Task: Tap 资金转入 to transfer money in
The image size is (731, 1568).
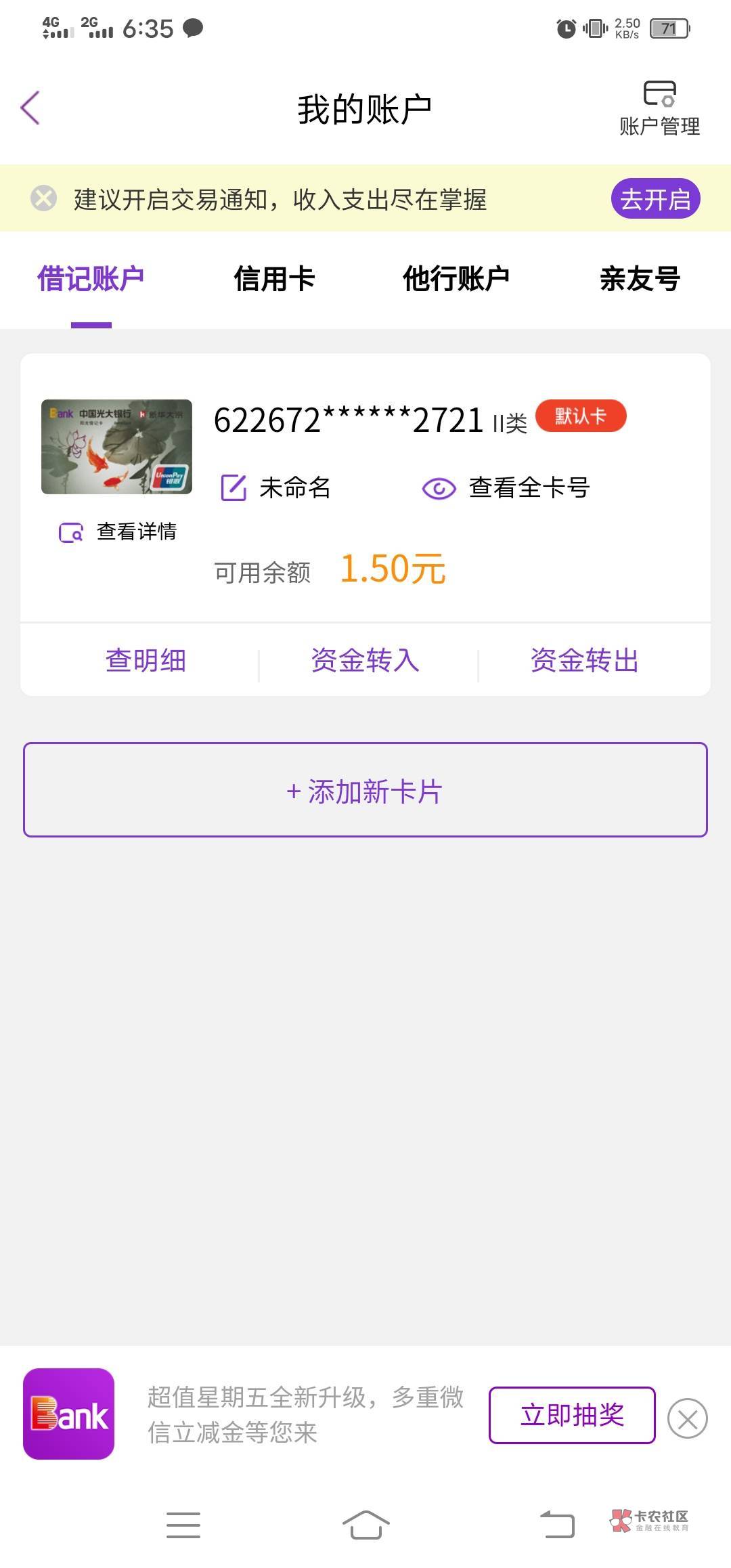Action: pos(365,661)
